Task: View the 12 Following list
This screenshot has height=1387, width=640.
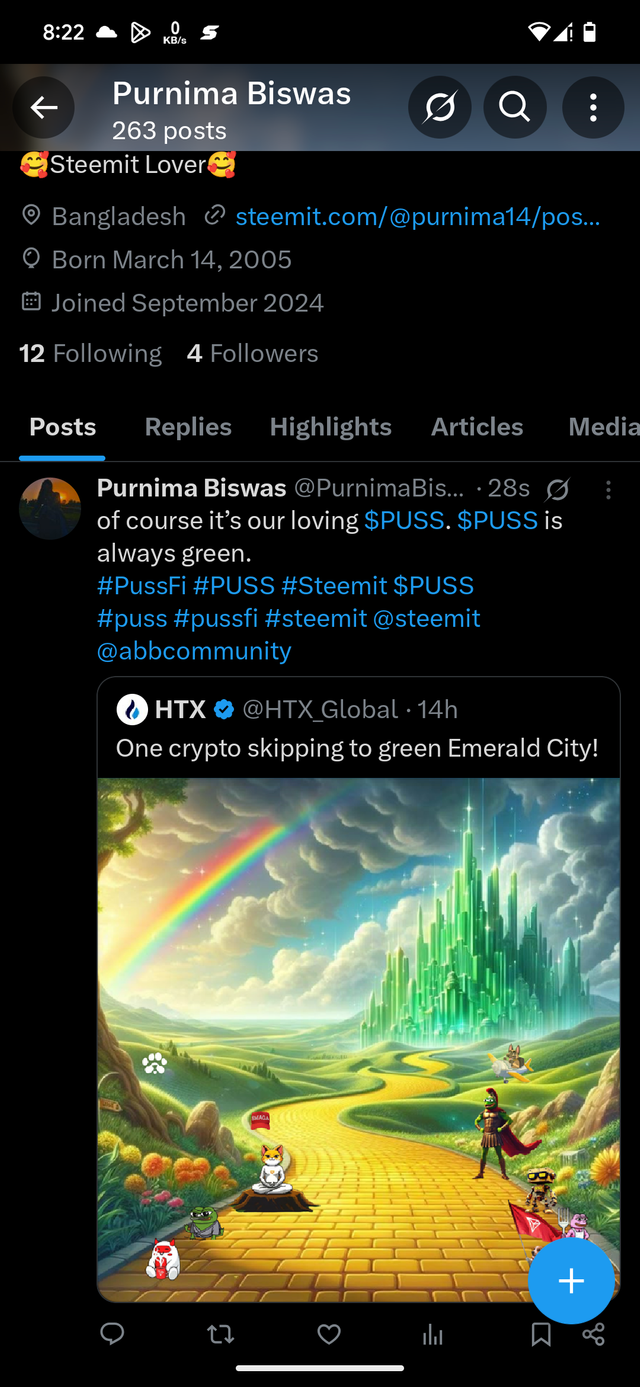Action: [90, 353]
